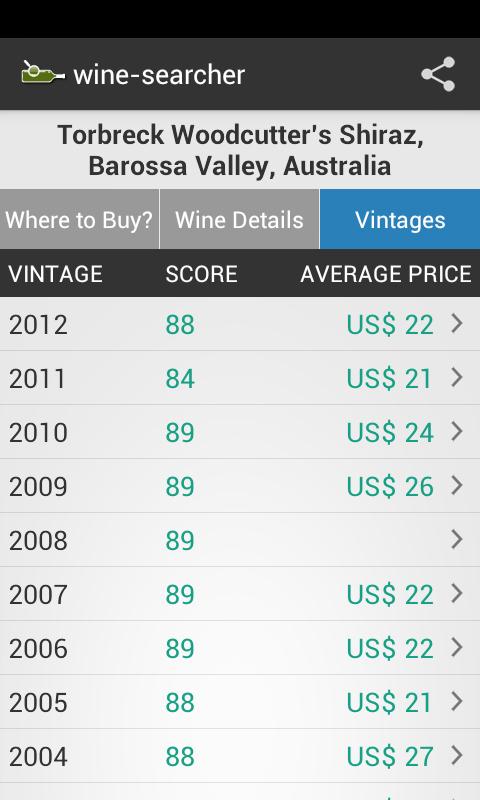Switch to the Where to Buy? tab
The image size is (480, 800).
pos(80,219)
